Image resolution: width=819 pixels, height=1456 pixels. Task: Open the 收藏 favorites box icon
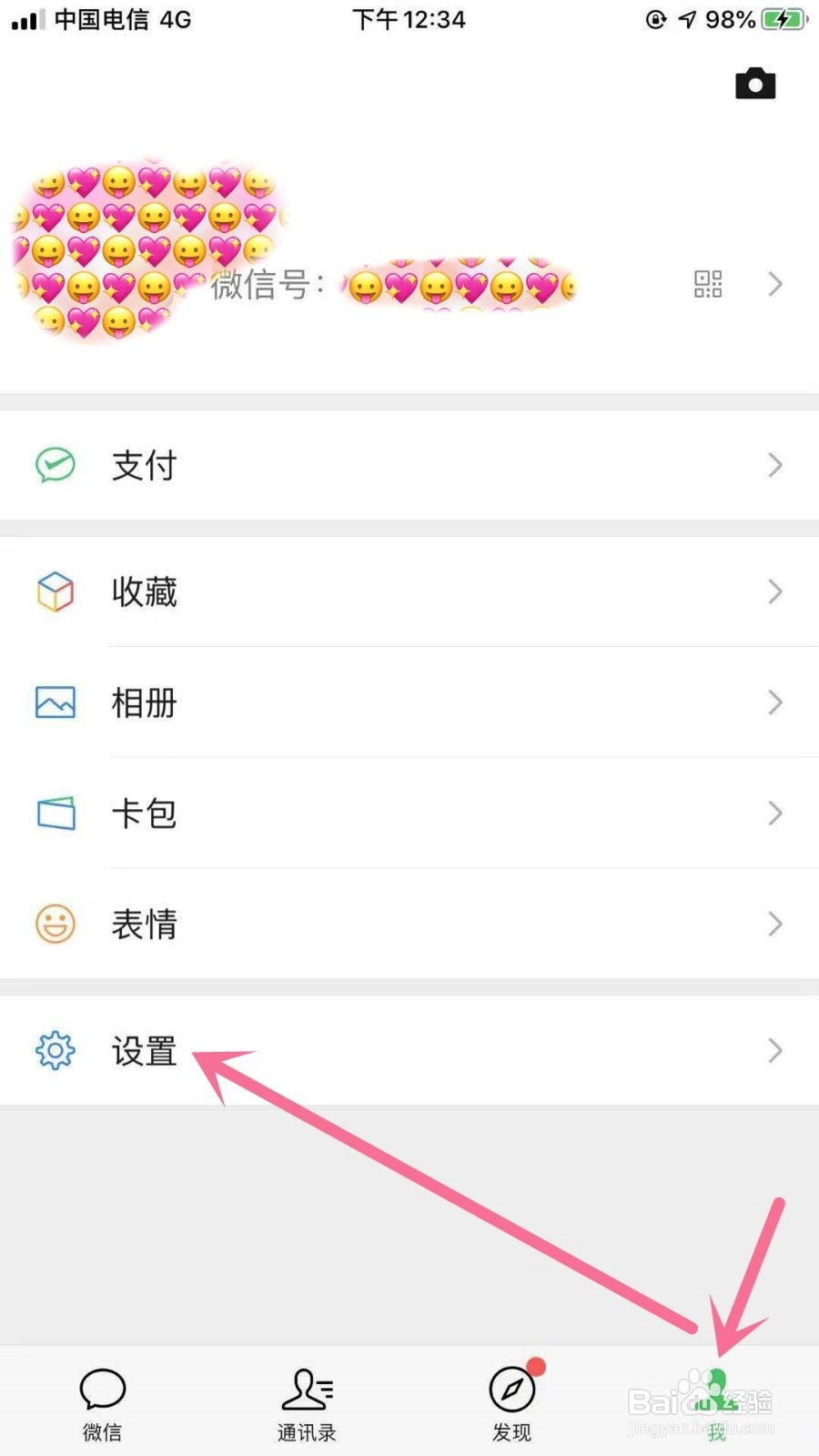tap(55, 592)
